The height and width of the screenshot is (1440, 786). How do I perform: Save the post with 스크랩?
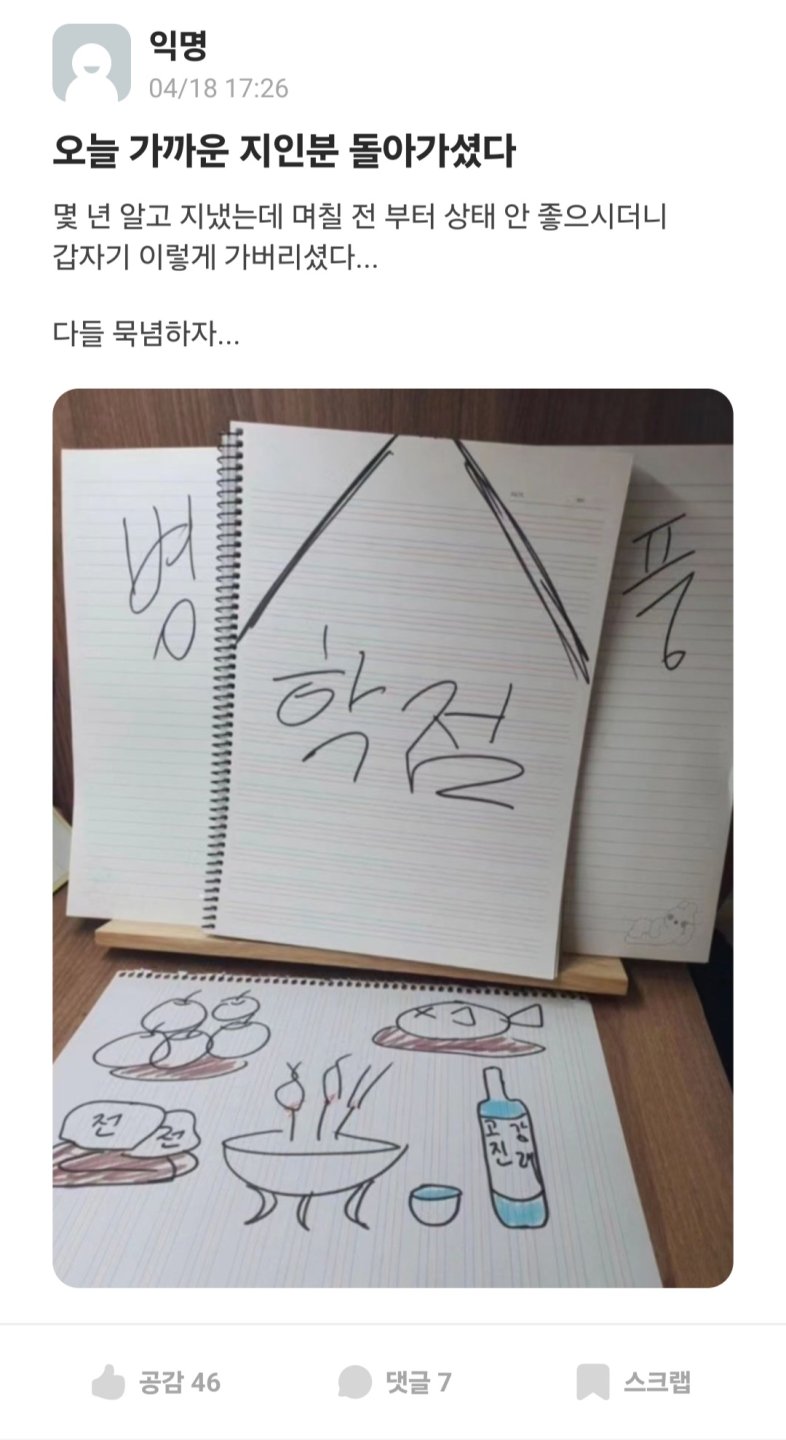(634, 1382)
